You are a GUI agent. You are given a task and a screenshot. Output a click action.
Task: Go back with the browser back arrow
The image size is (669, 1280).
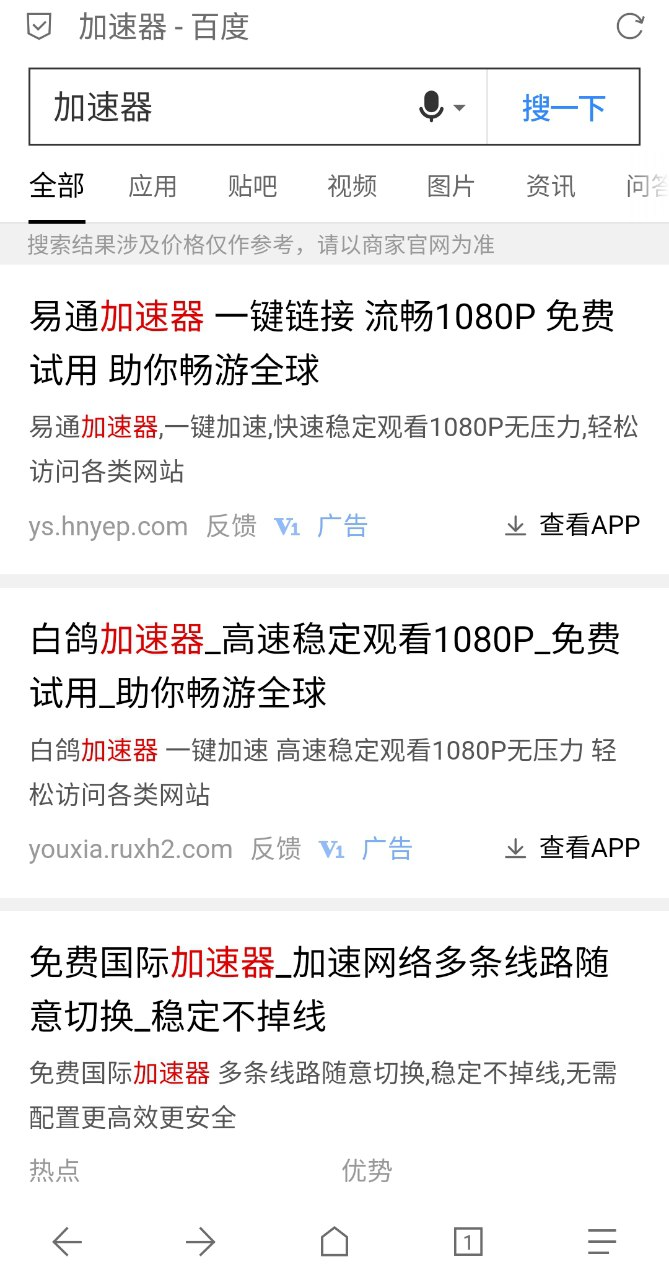[x=67, y=1241]
